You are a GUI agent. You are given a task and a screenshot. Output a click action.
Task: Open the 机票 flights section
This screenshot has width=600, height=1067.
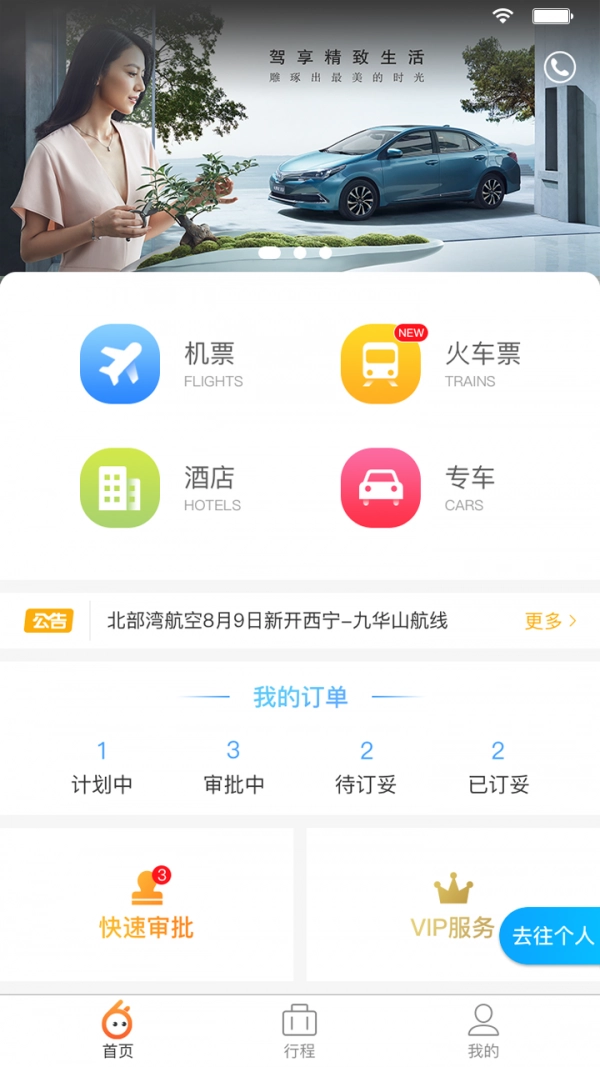[160, 364]
